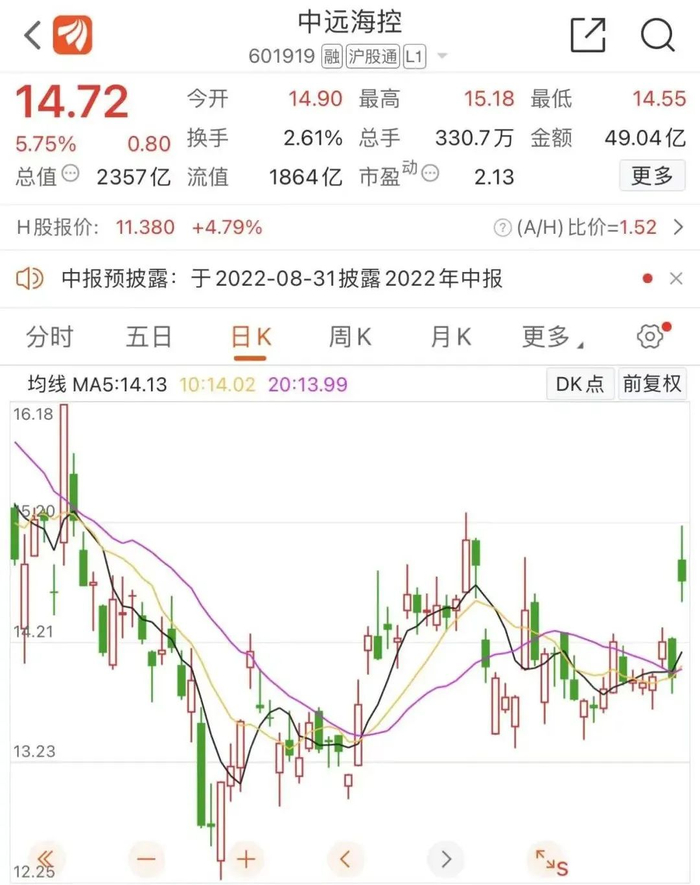Dismiss the 中报预披露 notice
The height and width of the screenshot is (885, 700).
click(x=676, y=279)
